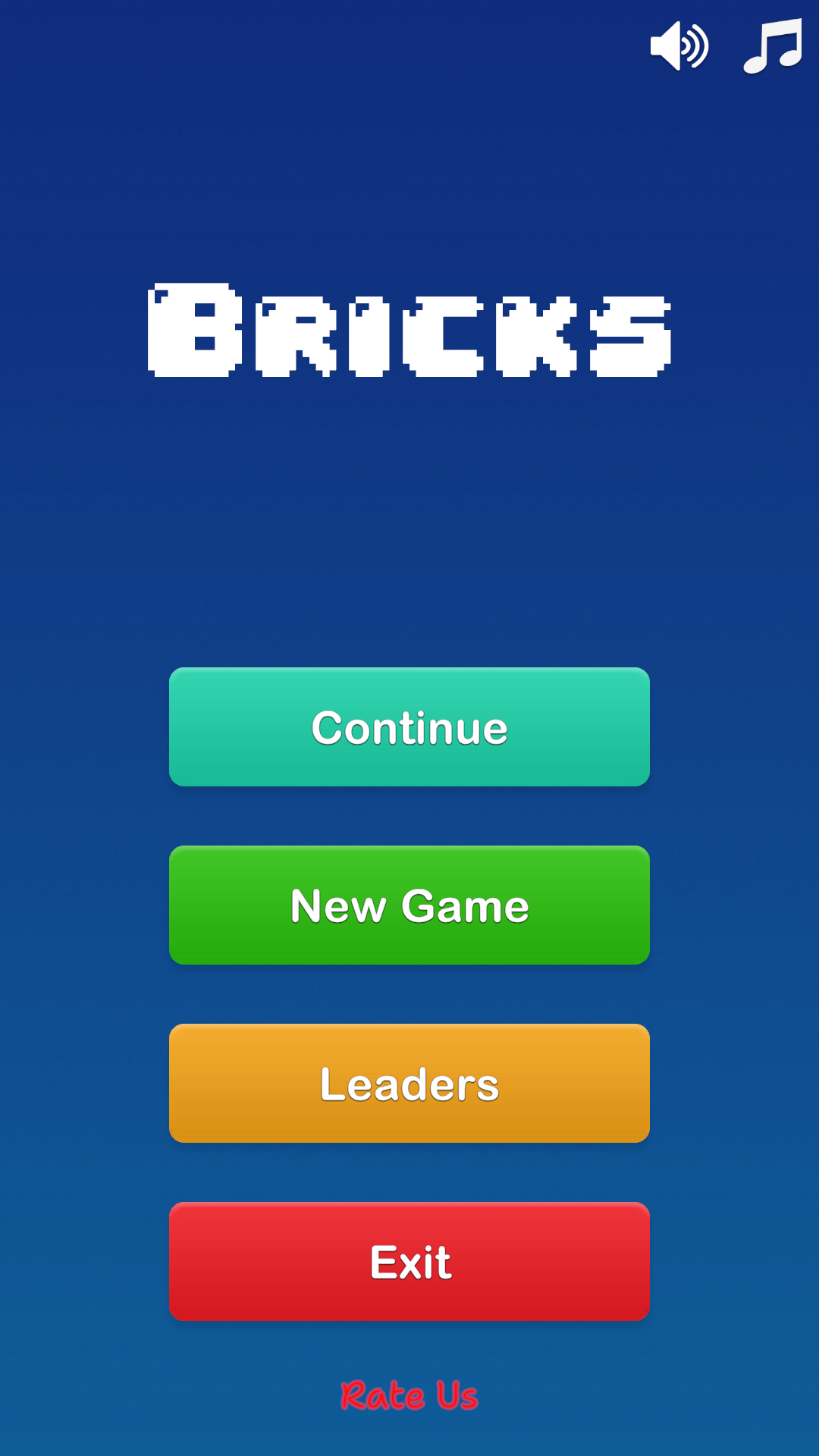
Task: Start a New Game
Action: click(409, 905)
